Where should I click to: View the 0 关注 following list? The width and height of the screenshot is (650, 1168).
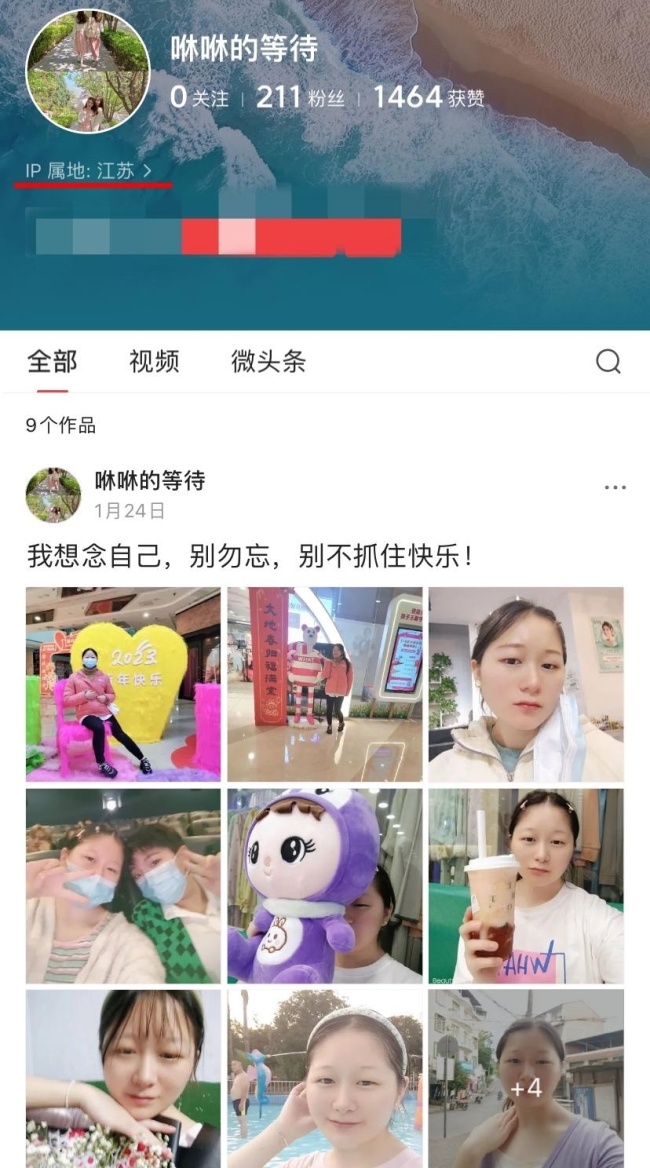199,98
